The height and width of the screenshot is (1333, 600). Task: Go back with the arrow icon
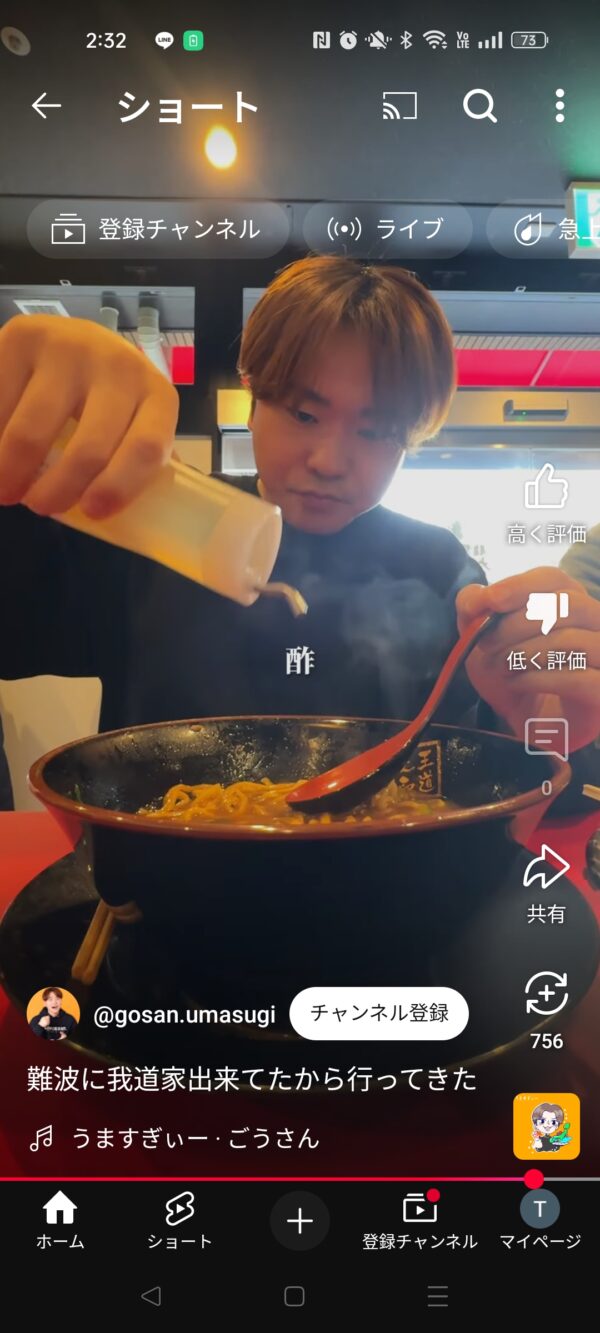[46, 105]
